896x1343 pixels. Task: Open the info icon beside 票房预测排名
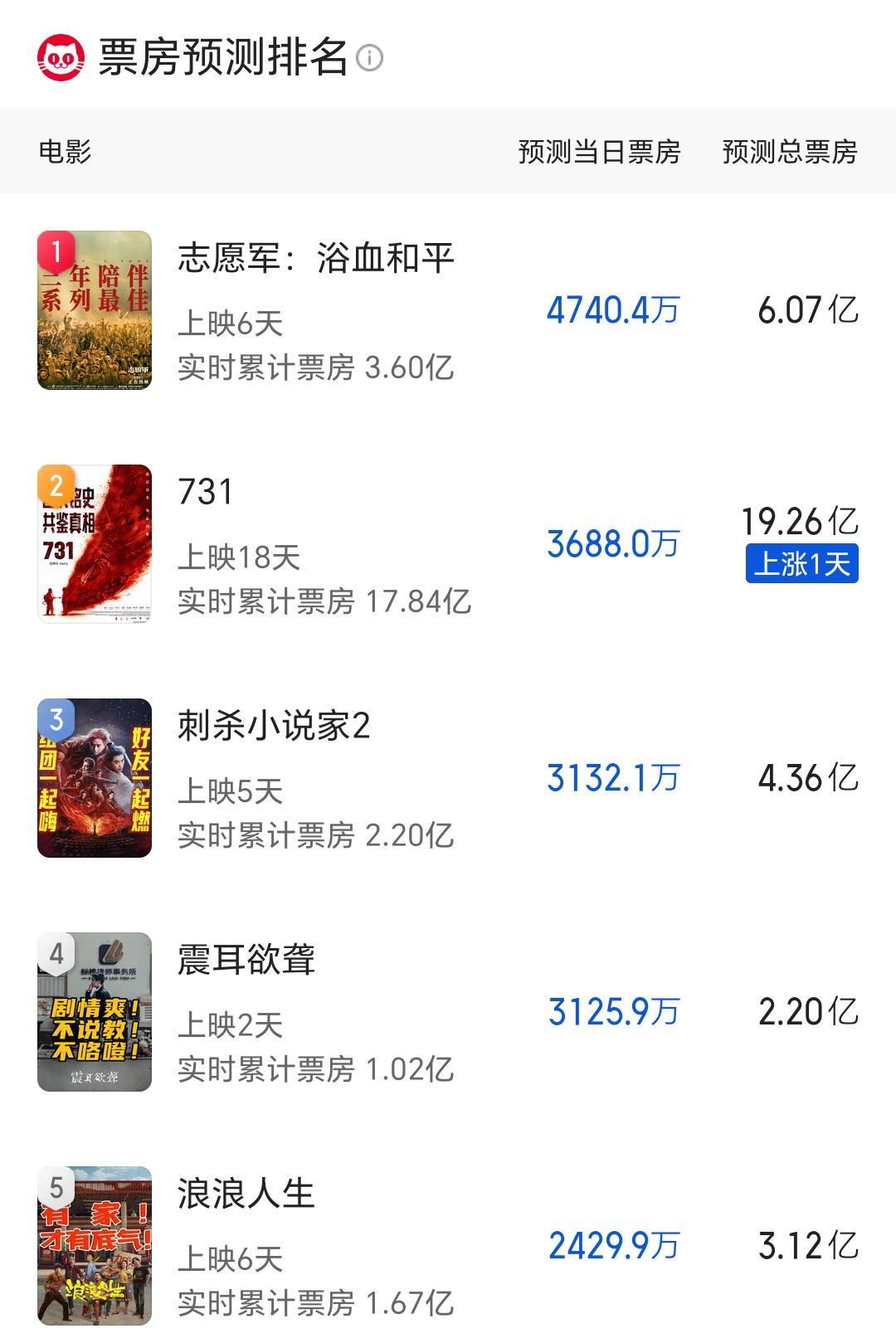(369, 58)
